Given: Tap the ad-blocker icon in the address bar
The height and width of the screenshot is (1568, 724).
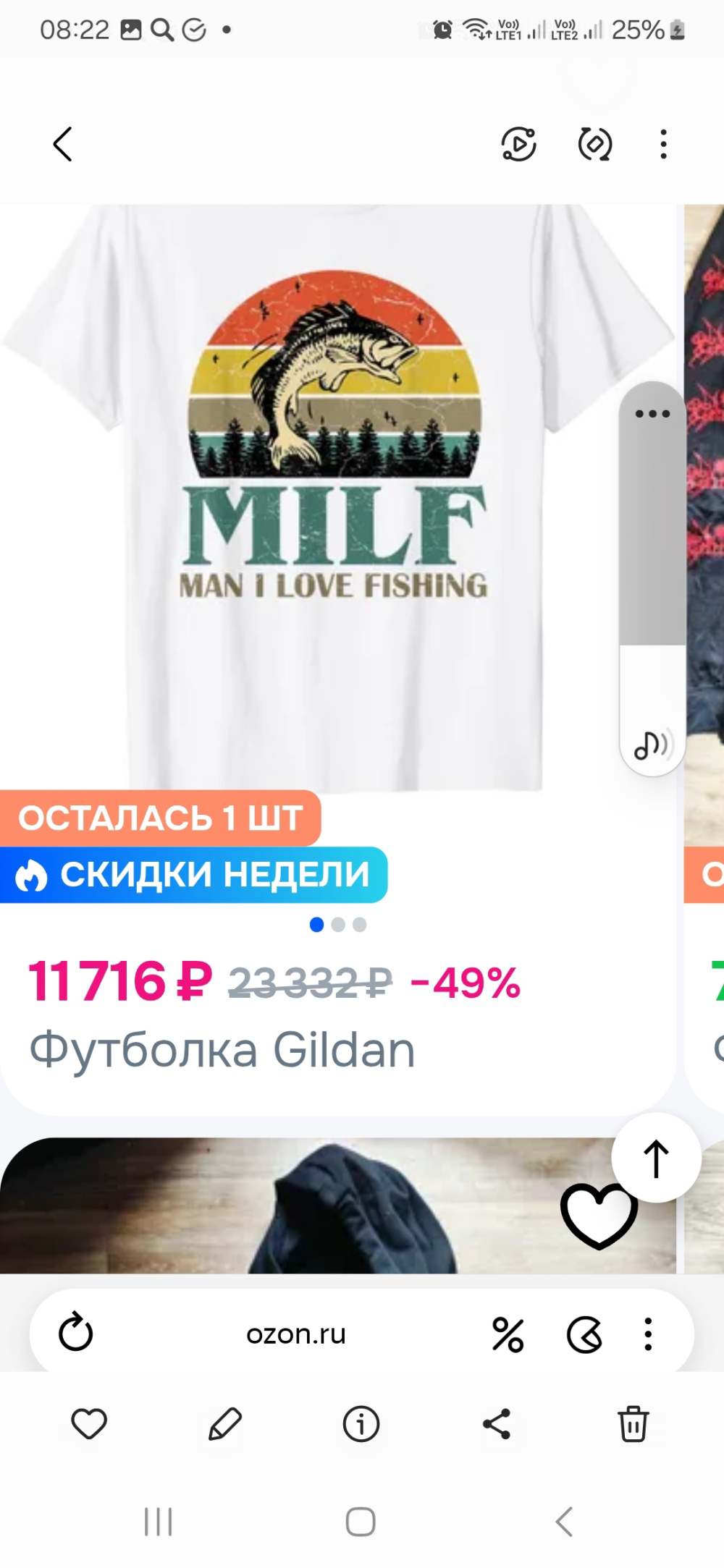Looking at the screenshot, I should [x=586, y=1334].
